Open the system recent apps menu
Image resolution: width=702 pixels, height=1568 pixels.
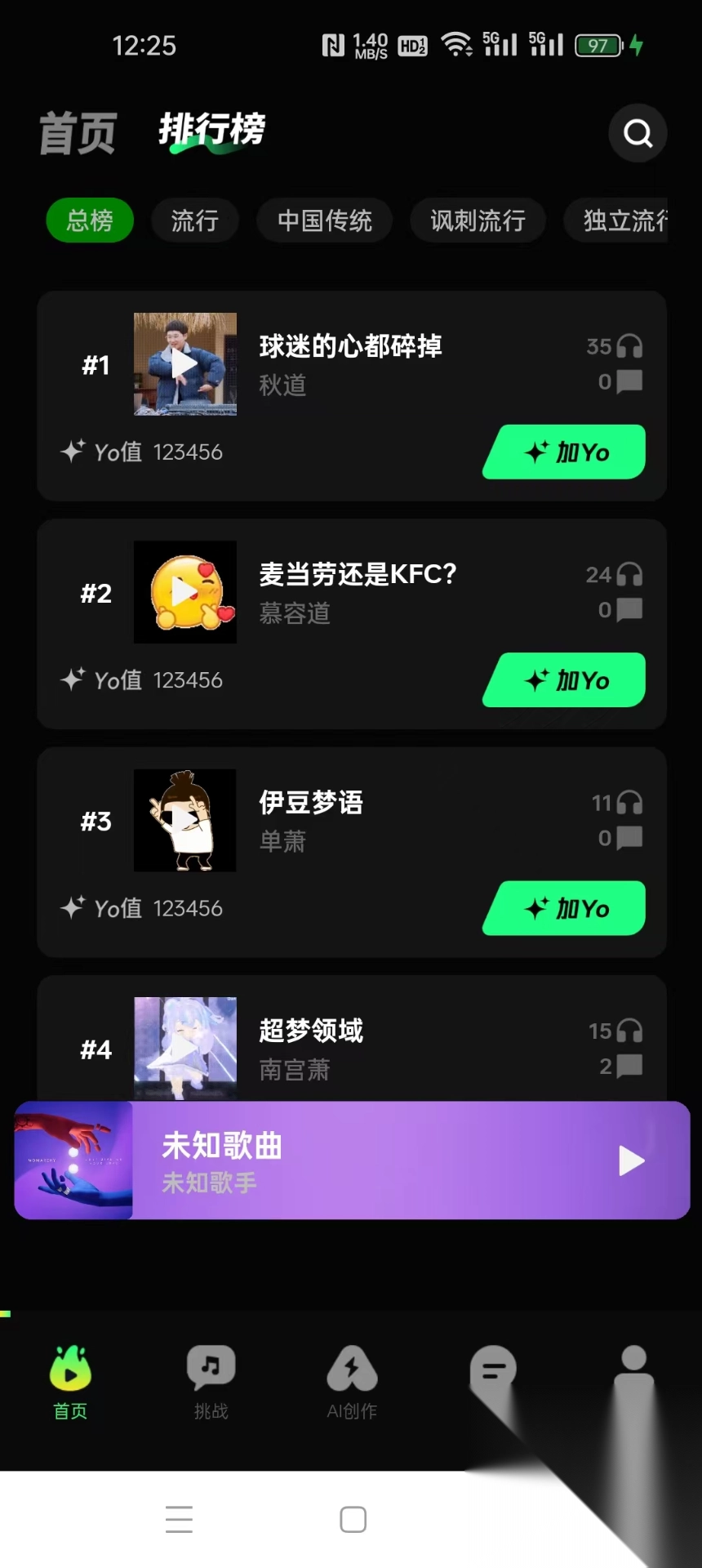point(179,1520)
